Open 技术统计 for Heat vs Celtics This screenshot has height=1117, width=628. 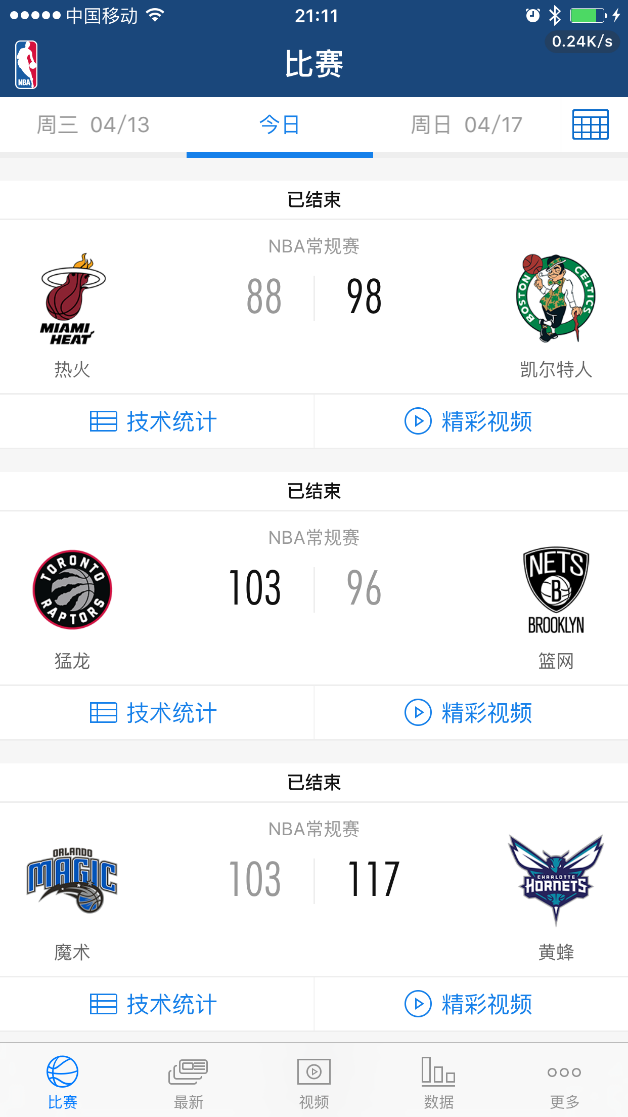click(x=154, y=421)
